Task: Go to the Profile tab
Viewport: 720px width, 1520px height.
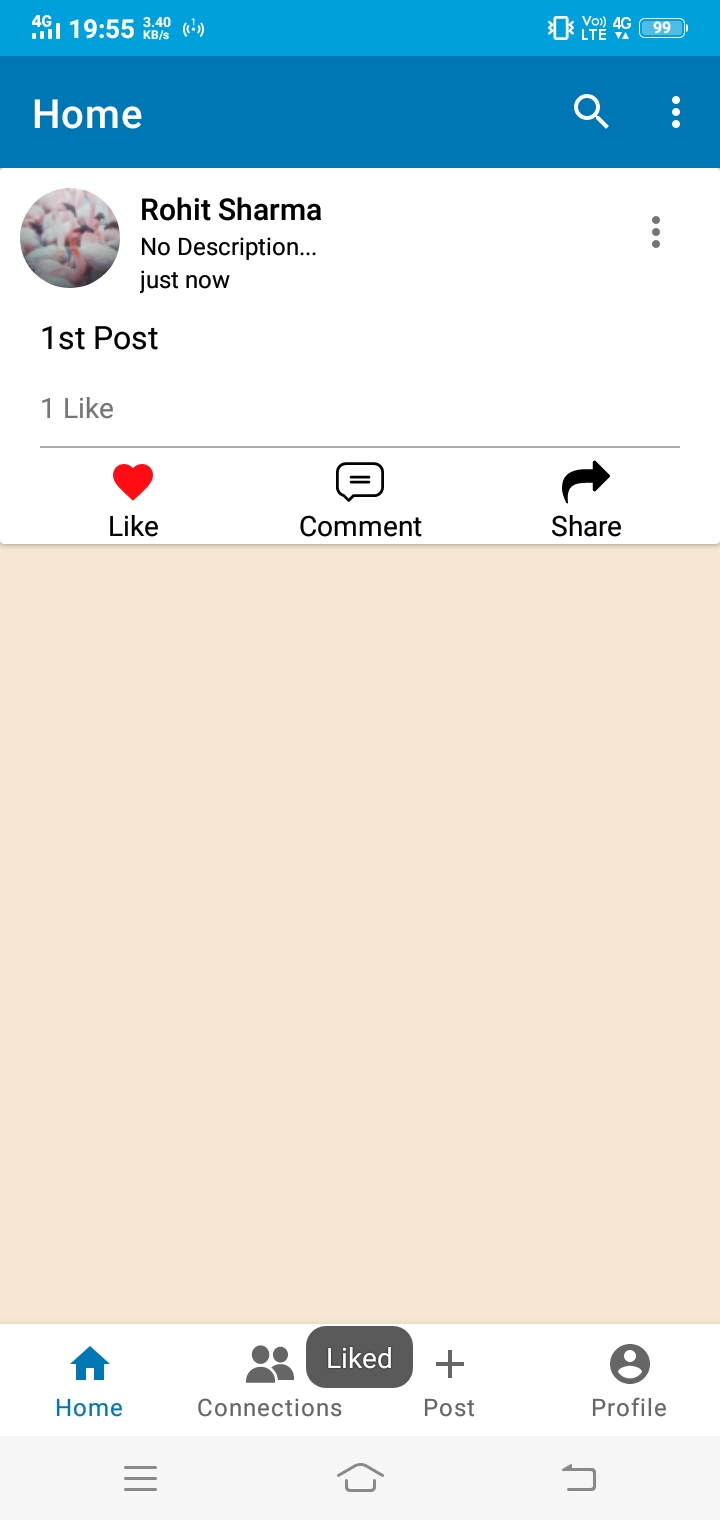Action: 629,1382
